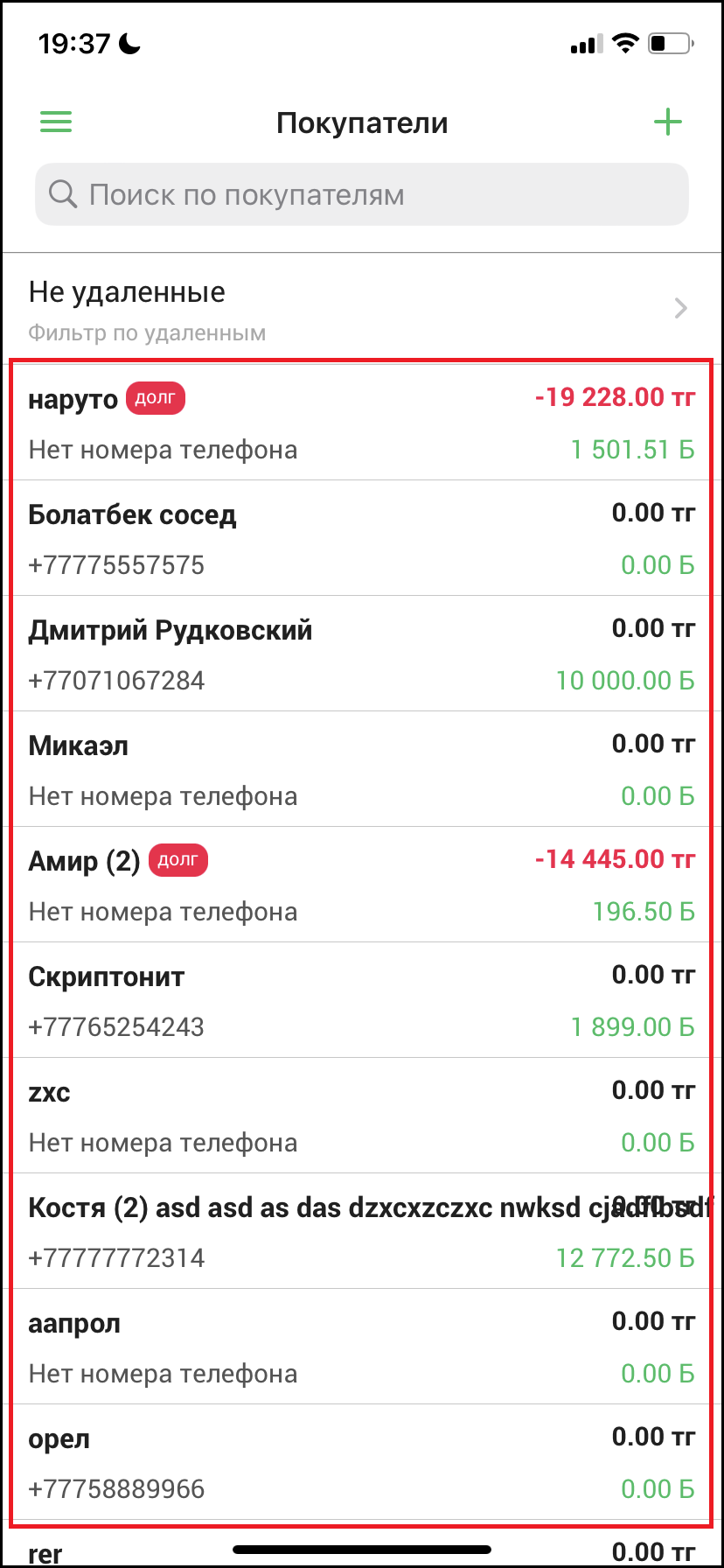Open customer Болатбек сосед

pos(362,539)
